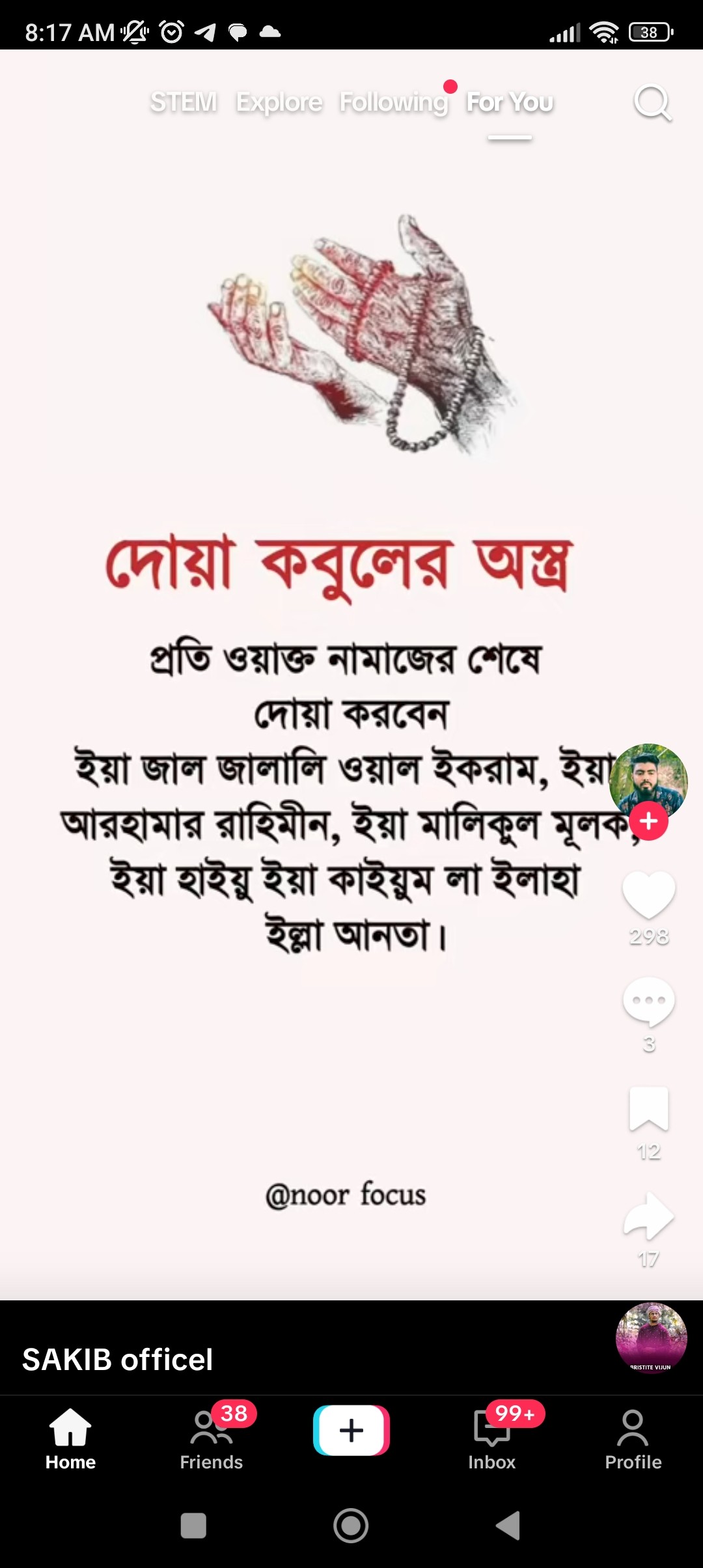The height and width of the screenshot is (1568, 703).
Task: Open the Friends tab
Action: click(x=212, y=1439)
